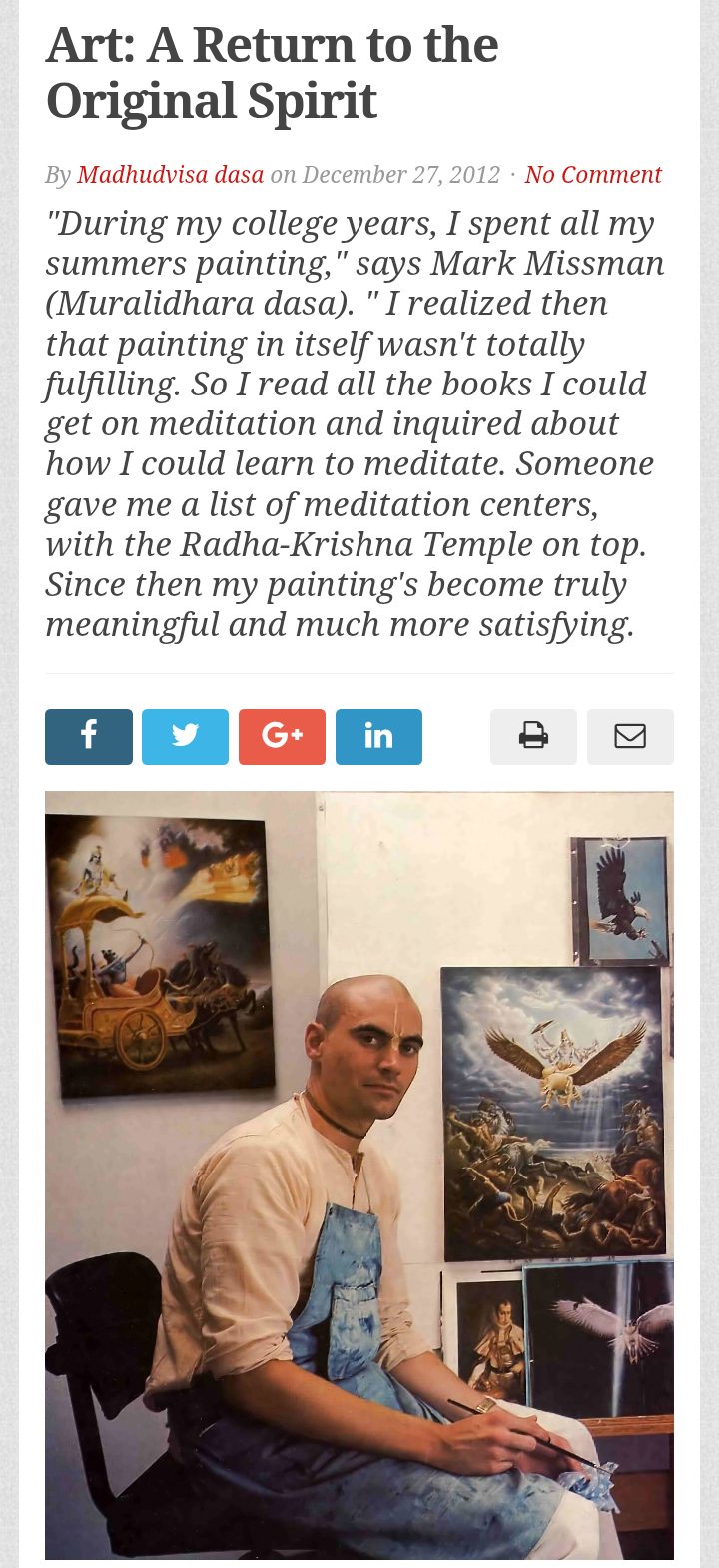The image size is (719, 1568).
Task: Open the No Comment link
Action: tap(593, 175)
